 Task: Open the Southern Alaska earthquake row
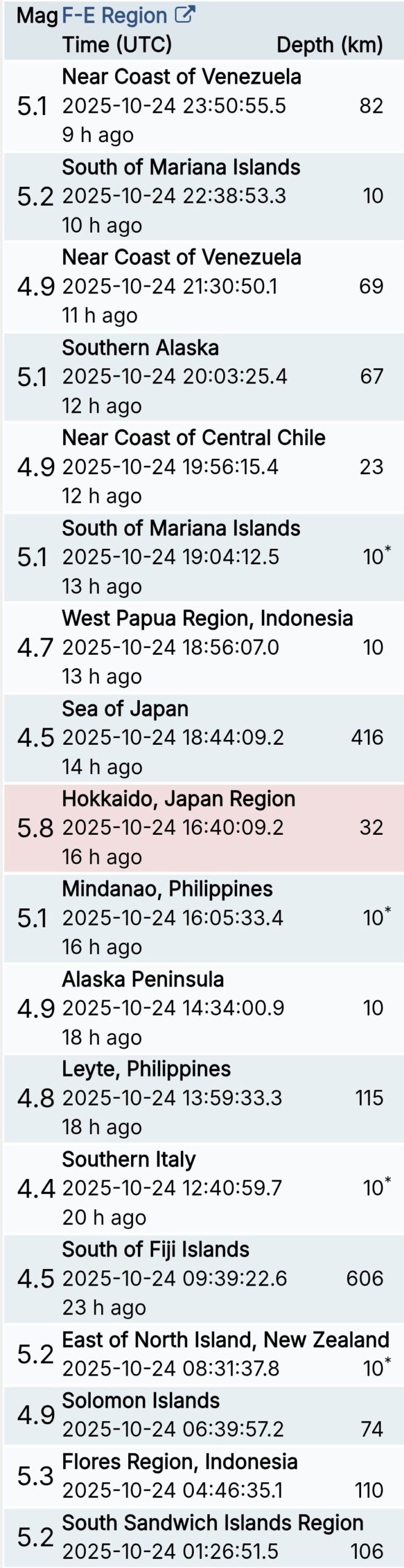coord(202,376)
